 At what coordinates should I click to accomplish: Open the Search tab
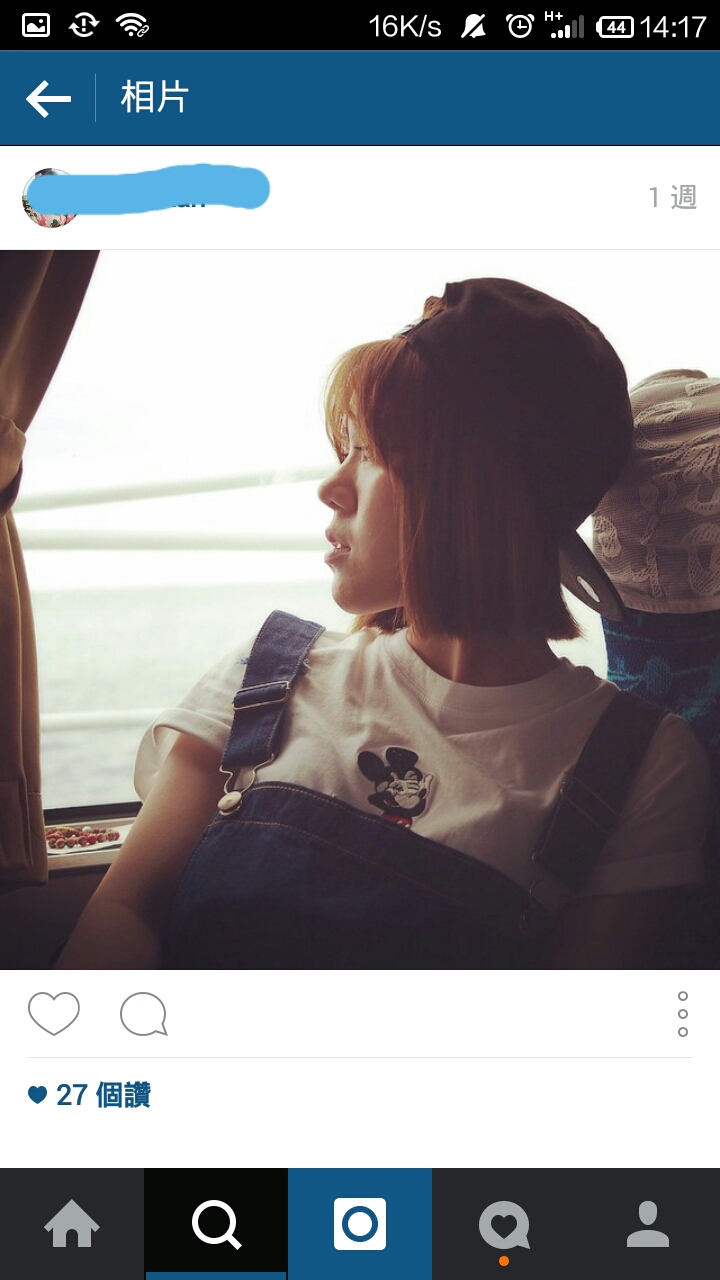216,1224
